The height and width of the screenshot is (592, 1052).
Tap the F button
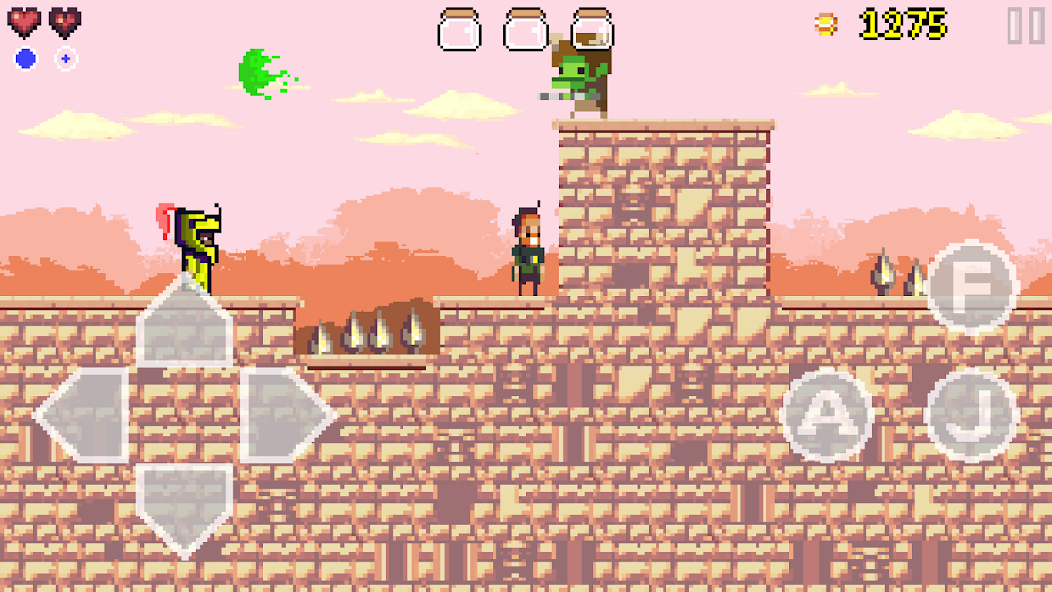pos(971,288)
